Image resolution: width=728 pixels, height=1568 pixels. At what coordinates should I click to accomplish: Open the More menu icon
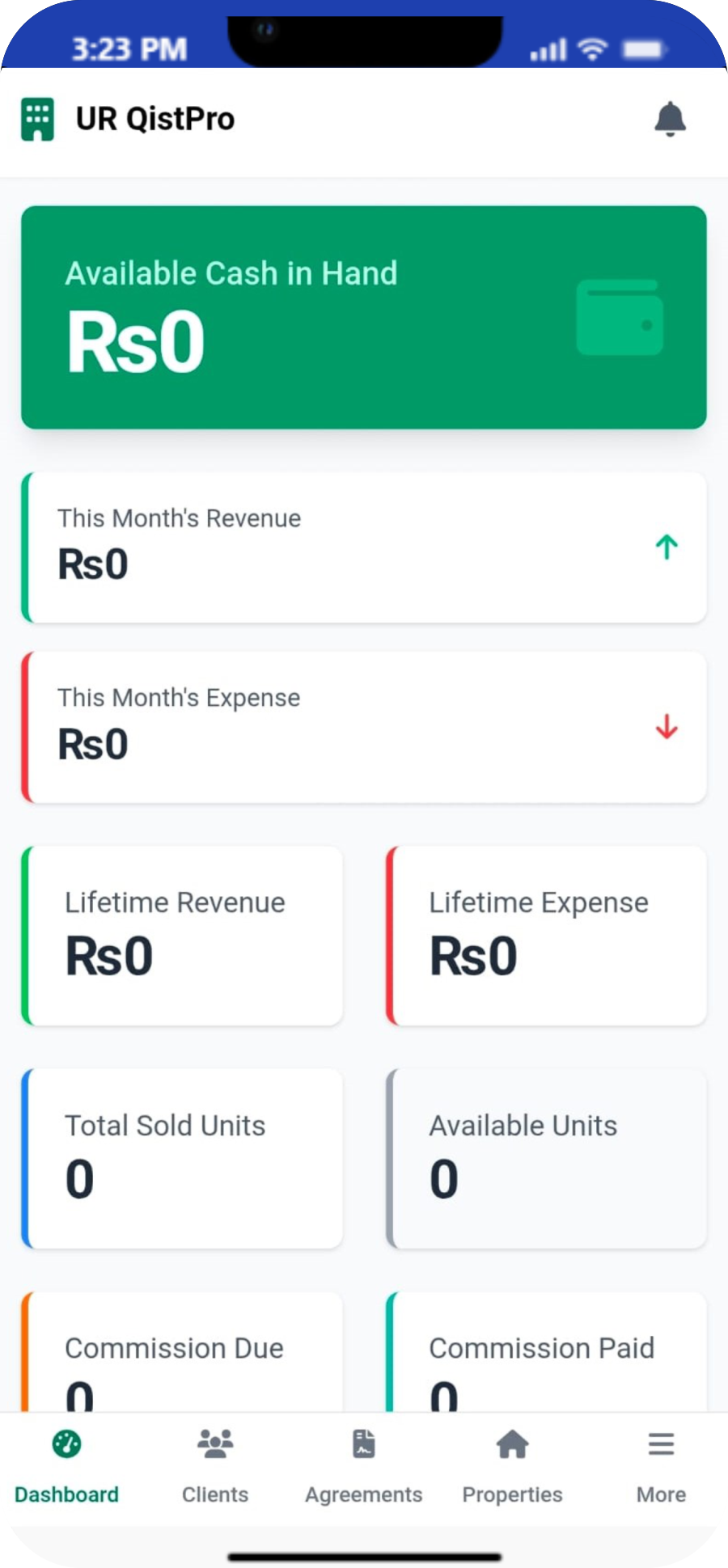coord(660,1444)
